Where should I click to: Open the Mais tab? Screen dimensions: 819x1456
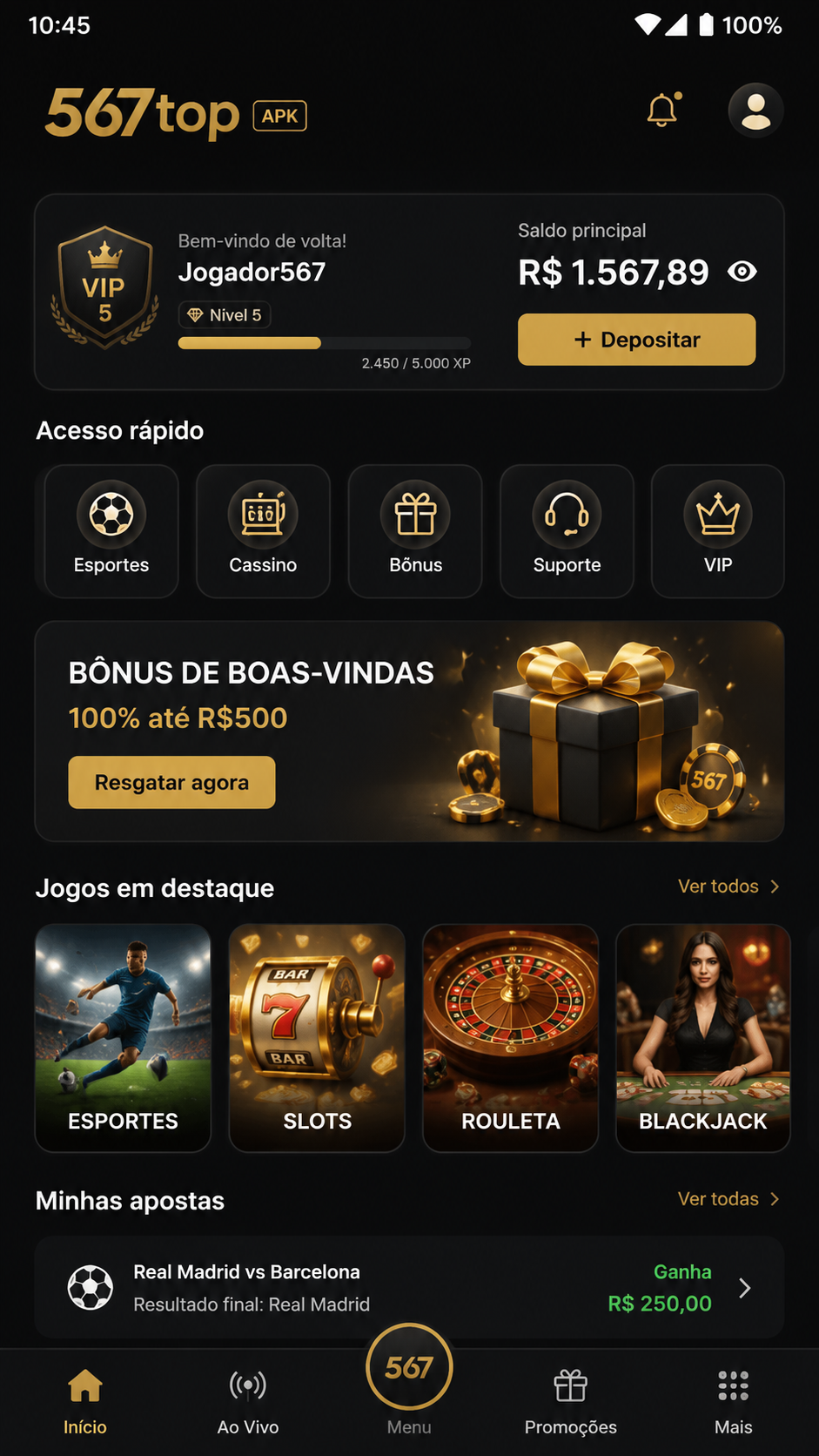[734, 1402]
